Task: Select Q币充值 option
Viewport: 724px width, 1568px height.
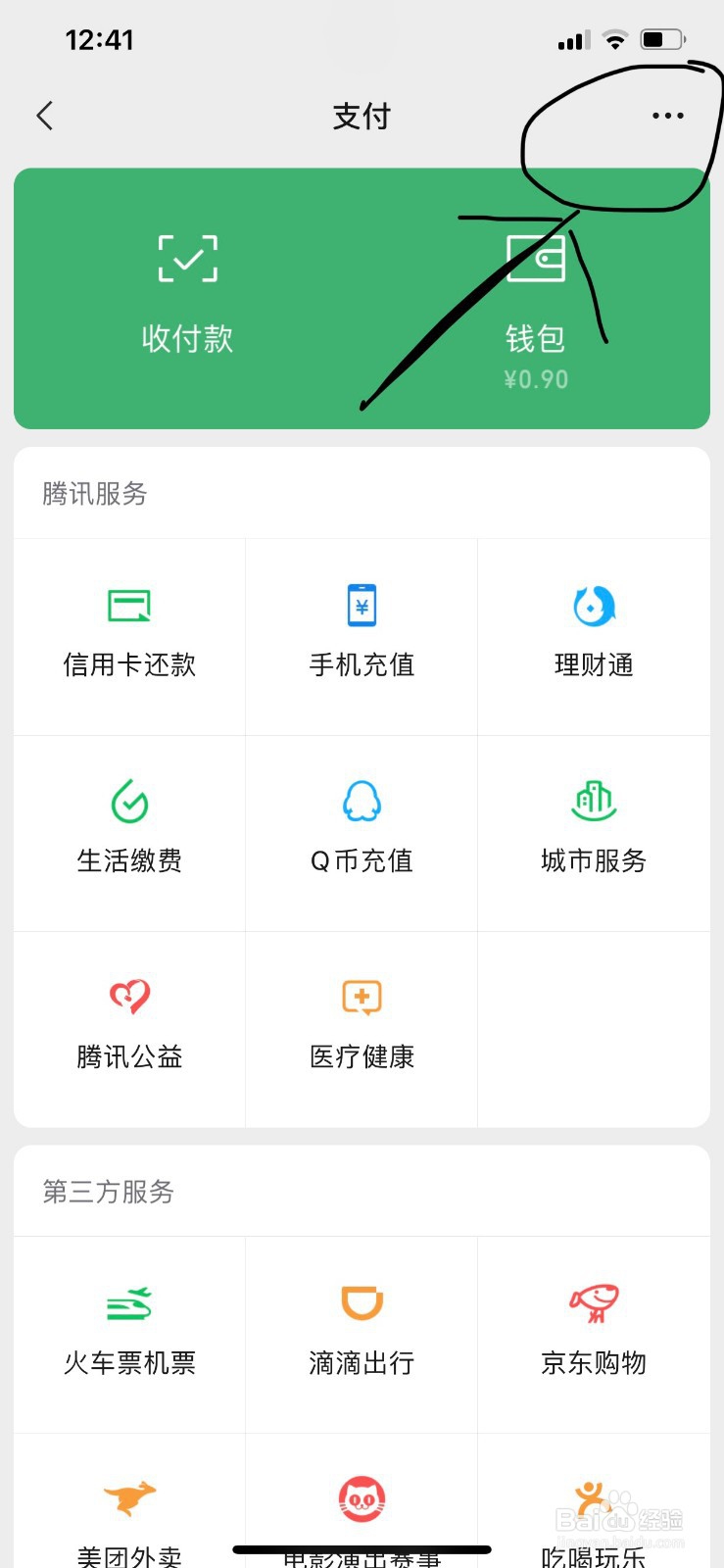Action: 362,831
